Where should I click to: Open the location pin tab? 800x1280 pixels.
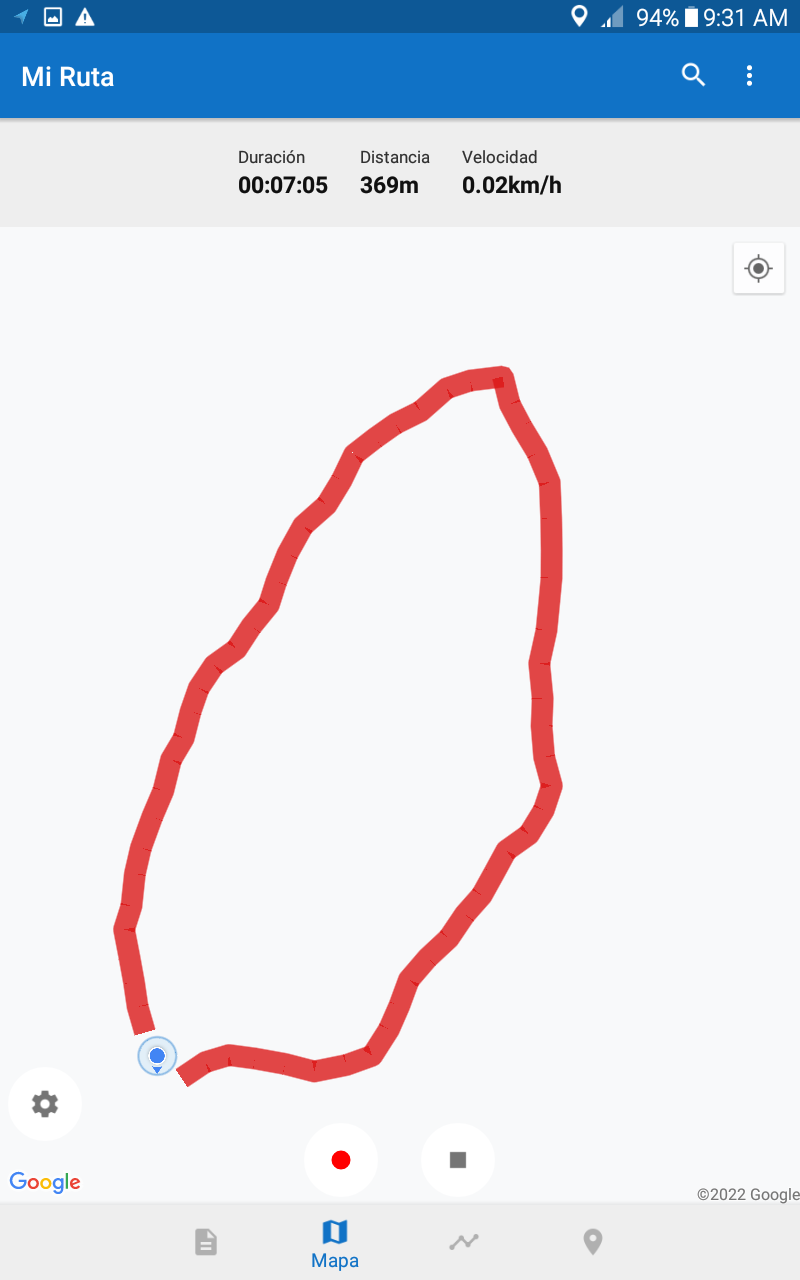coord(593,1242)
